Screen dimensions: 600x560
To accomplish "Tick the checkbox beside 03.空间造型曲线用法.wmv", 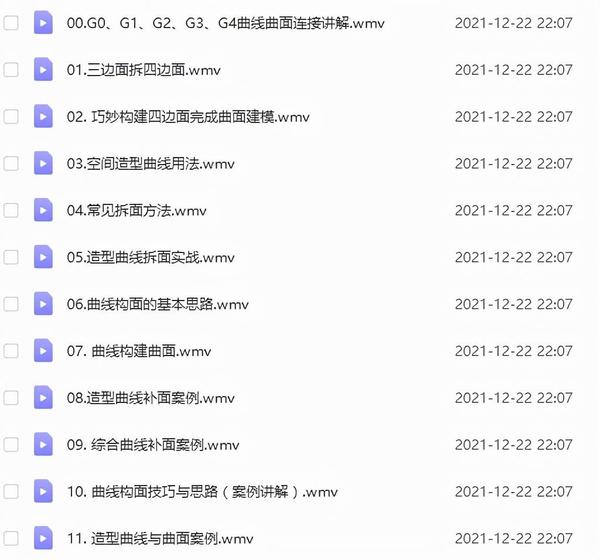I will point(11,163).
